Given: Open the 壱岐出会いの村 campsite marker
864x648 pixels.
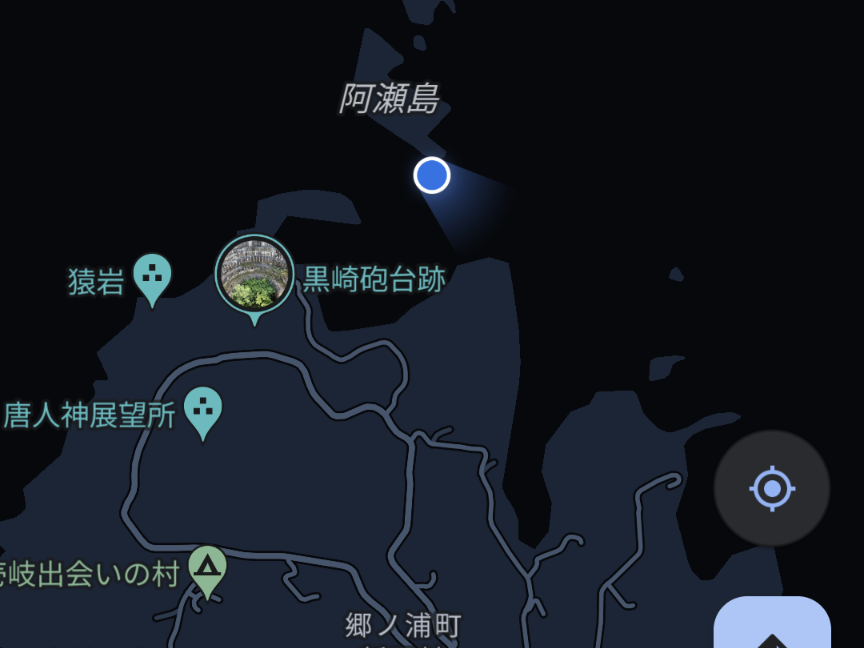Looking at the screenshot, I should (207, 569).
